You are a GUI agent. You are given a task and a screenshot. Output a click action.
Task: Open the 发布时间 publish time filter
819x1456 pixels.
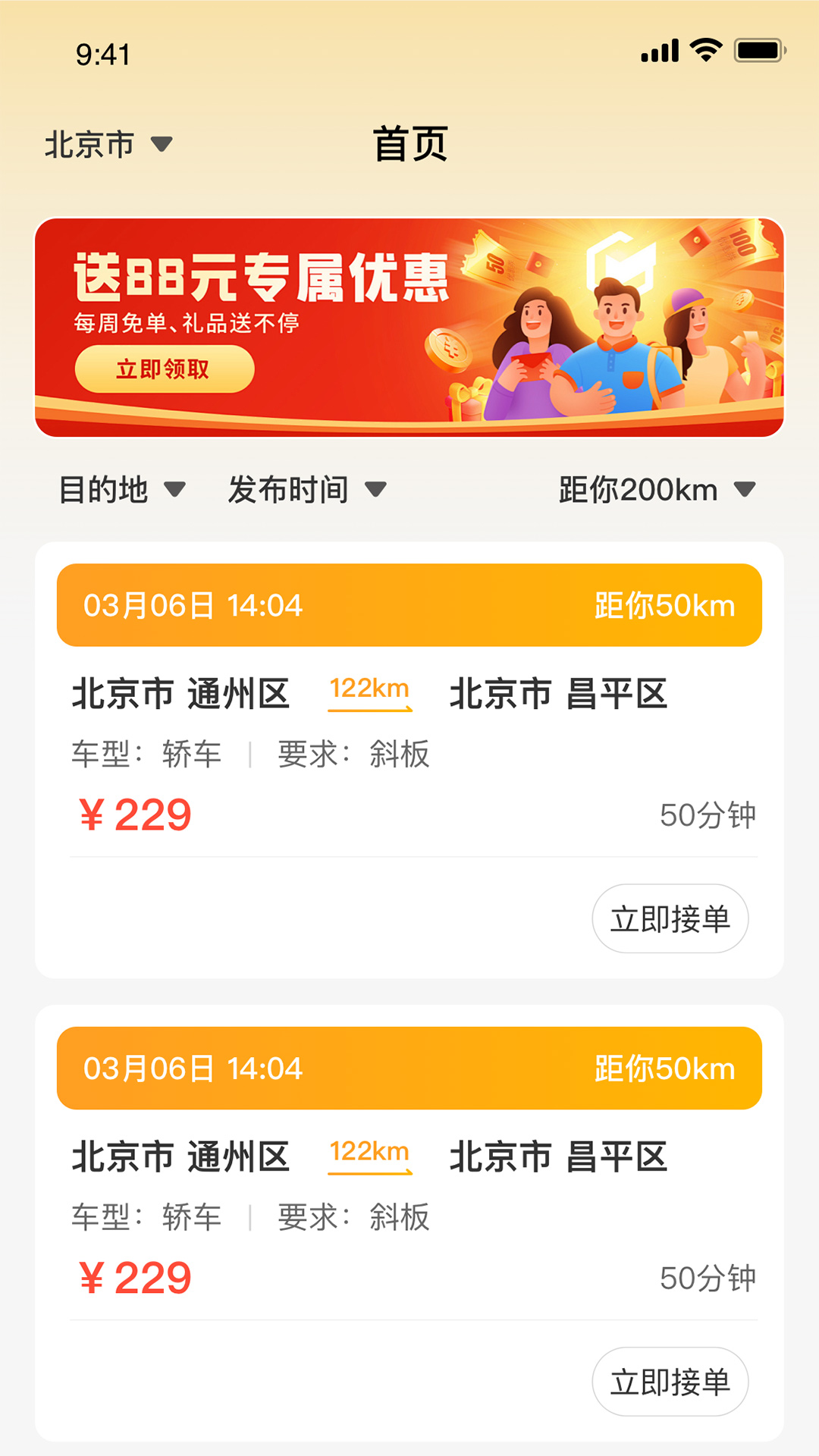[x=303, y=490]
